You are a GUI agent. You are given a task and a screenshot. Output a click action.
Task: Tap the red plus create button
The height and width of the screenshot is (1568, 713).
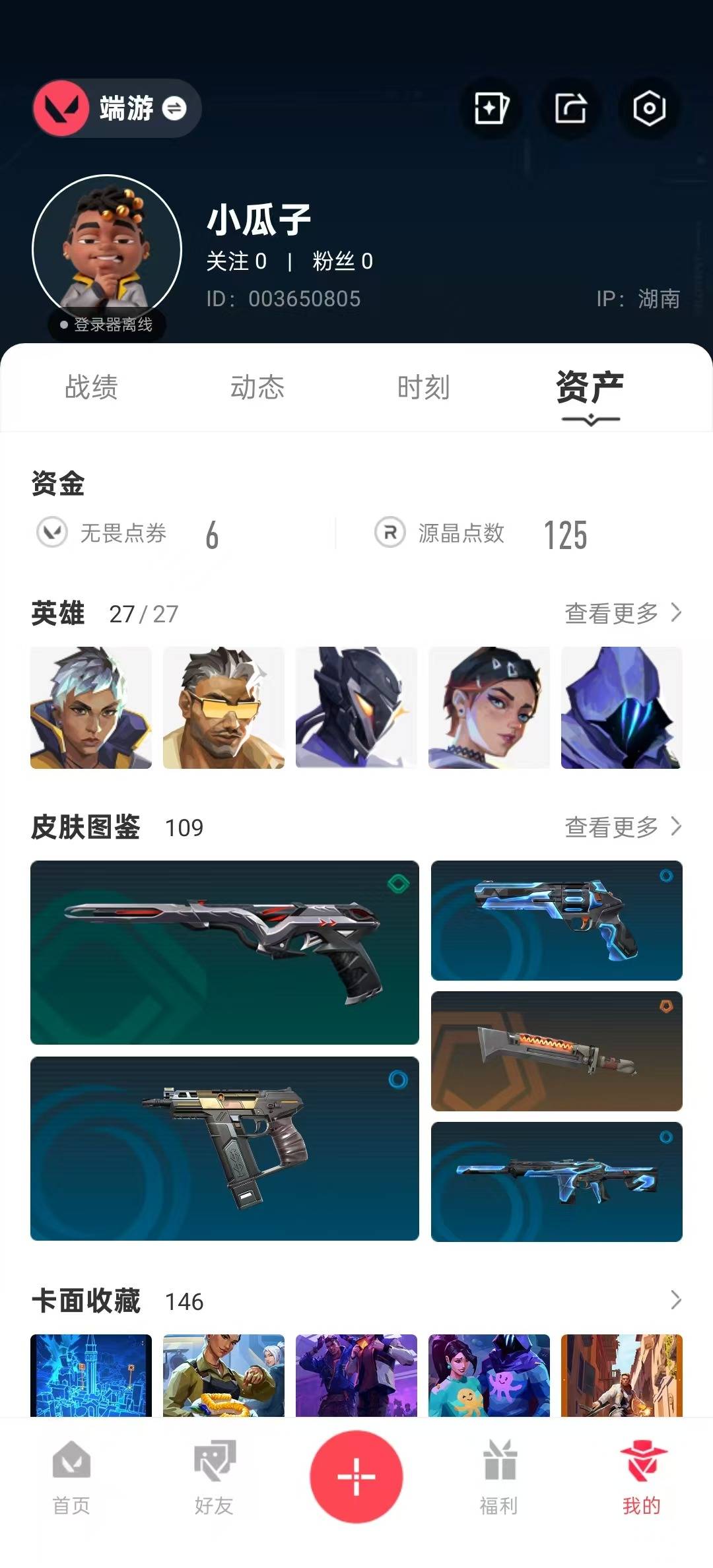pos(356,1477)
